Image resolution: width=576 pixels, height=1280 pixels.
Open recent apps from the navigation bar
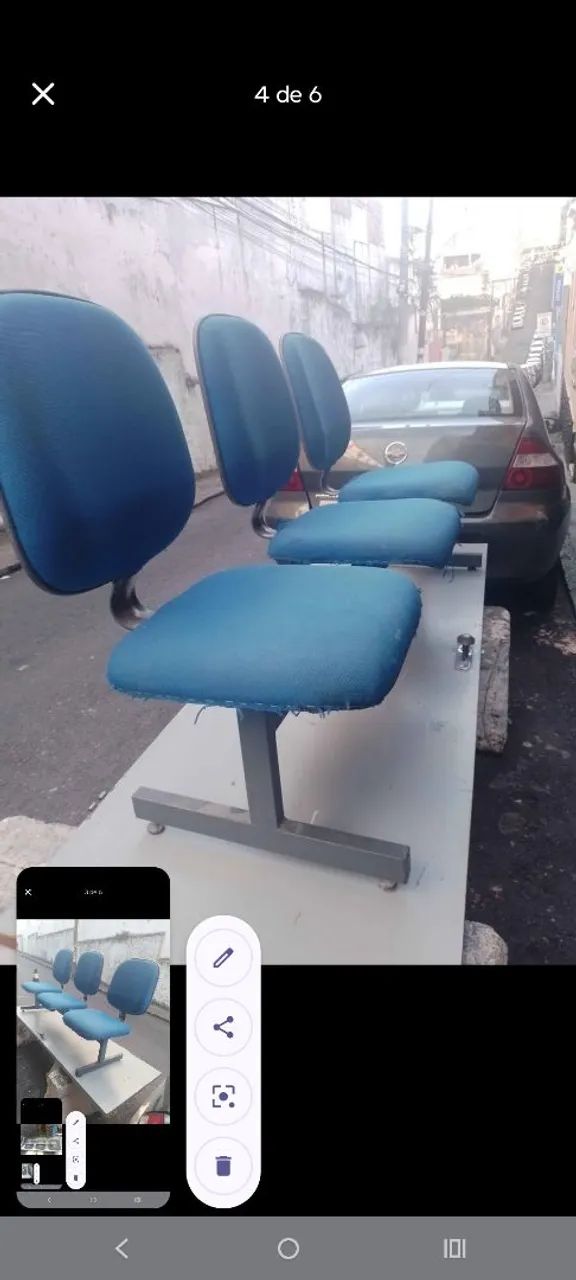tap(455, 1248)
